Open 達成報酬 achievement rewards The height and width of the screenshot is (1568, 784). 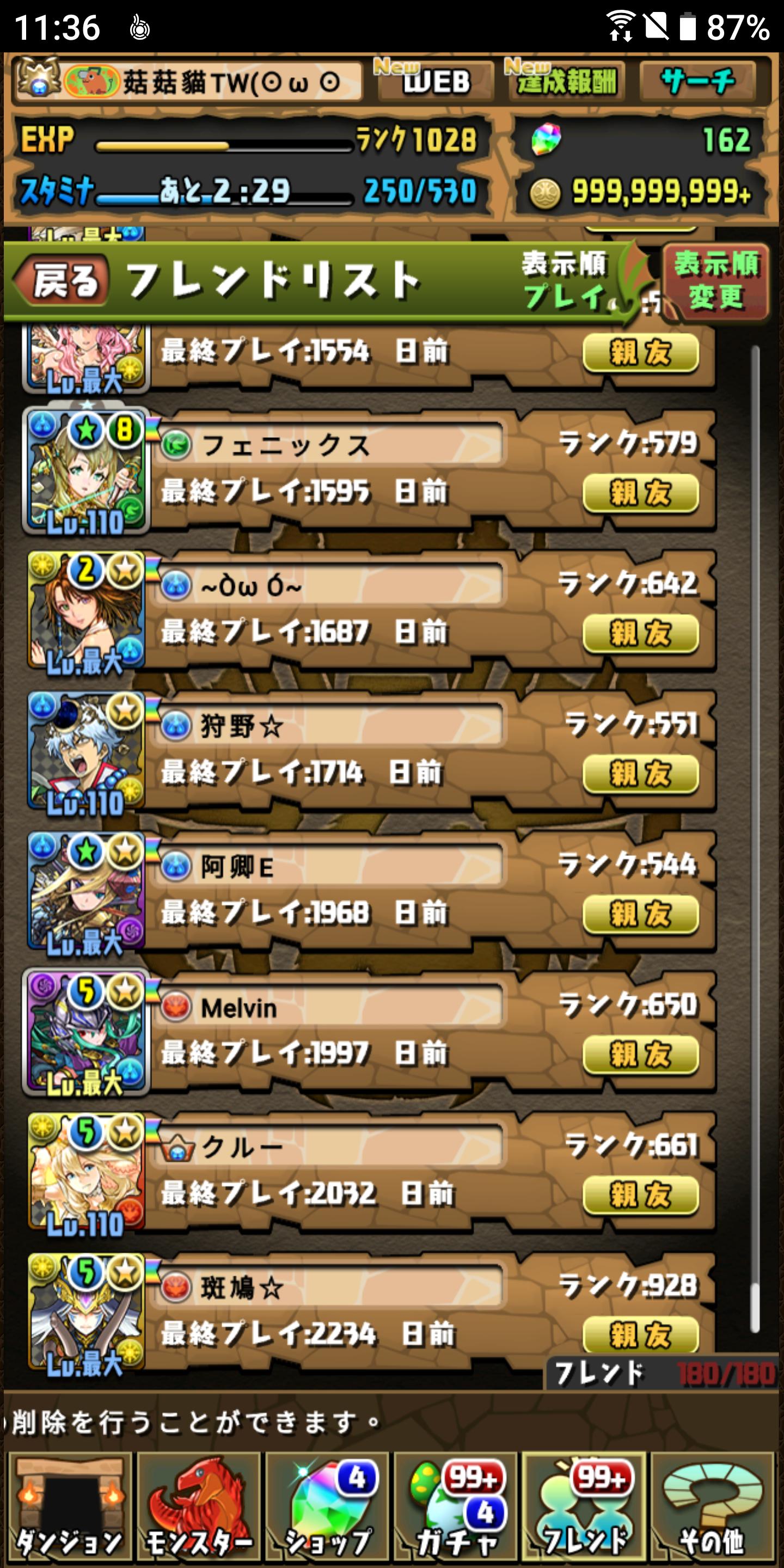coord(566,82)
